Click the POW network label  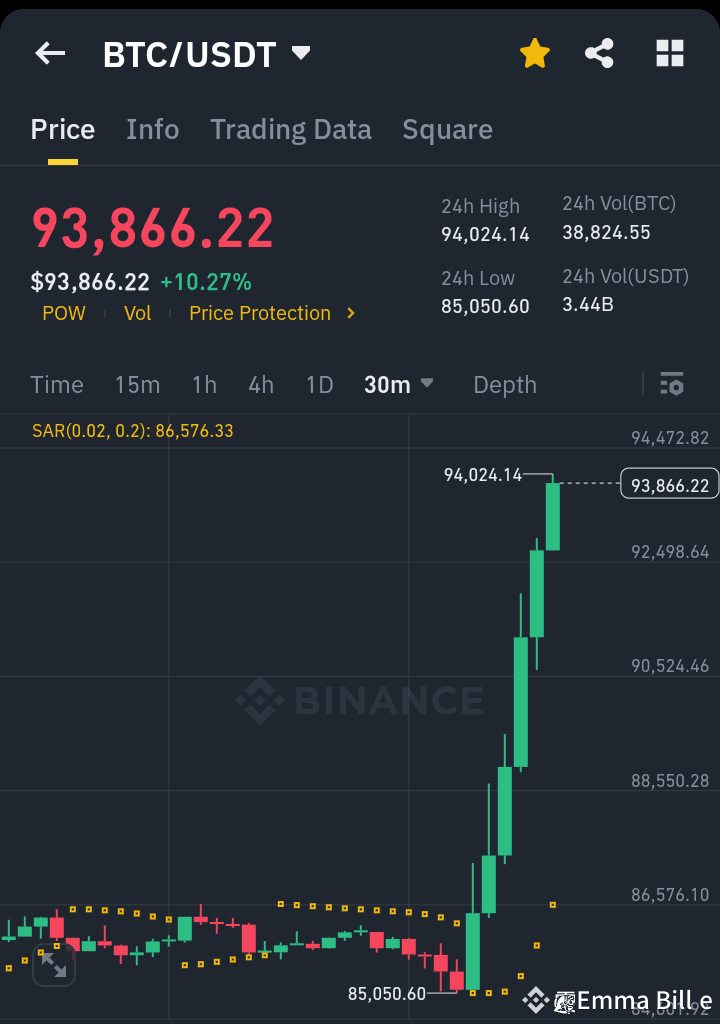63,313
